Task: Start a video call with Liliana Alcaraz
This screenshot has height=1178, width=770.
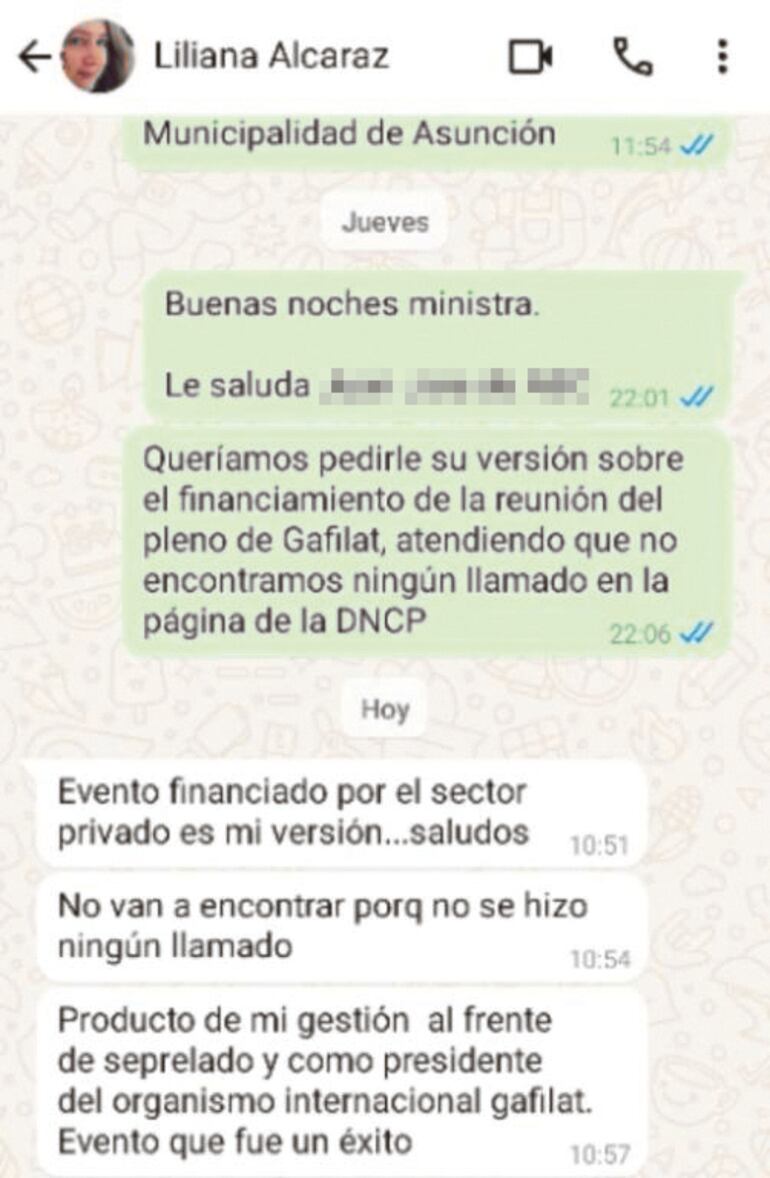Action: 531,58
